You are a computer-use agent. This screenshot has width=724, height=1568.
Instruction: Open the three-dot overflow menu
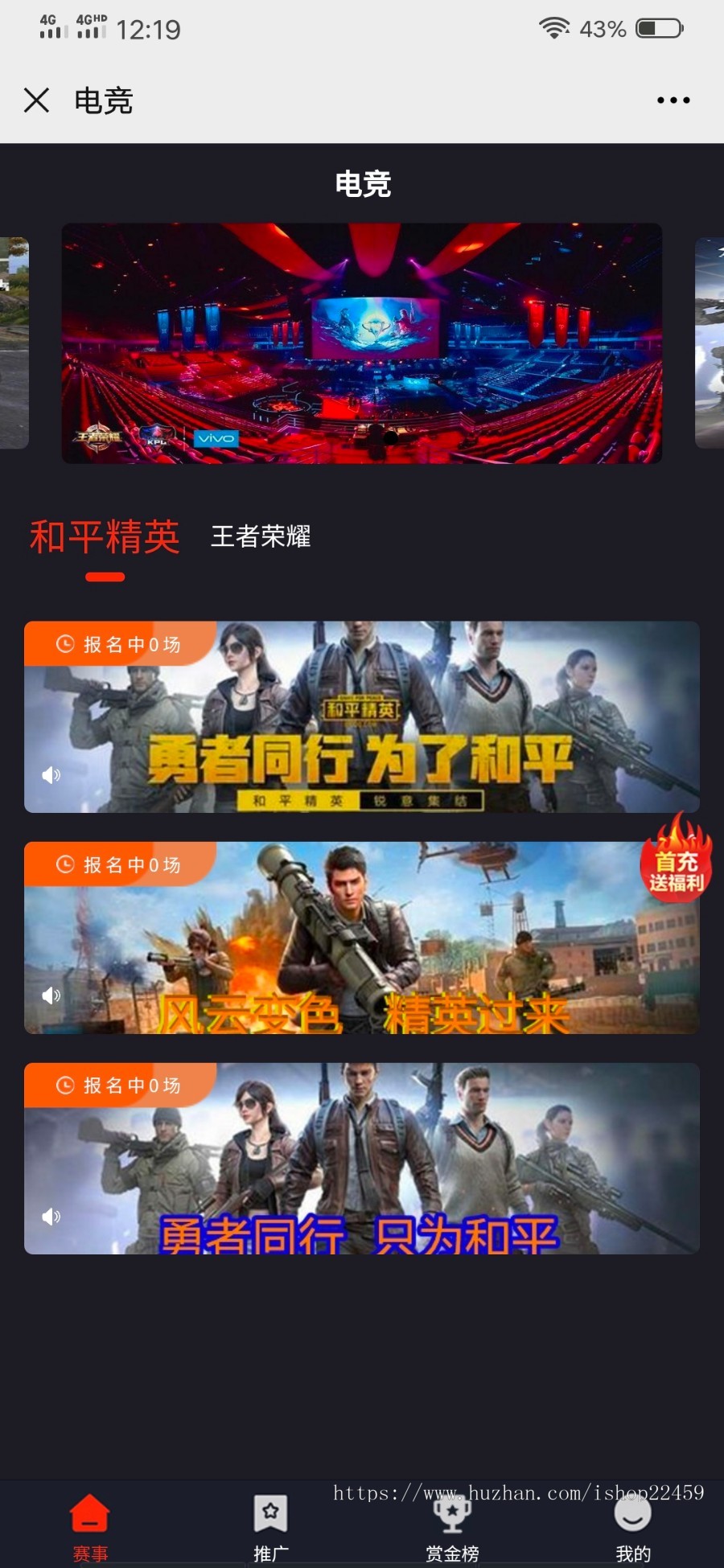tap(673, 101)
